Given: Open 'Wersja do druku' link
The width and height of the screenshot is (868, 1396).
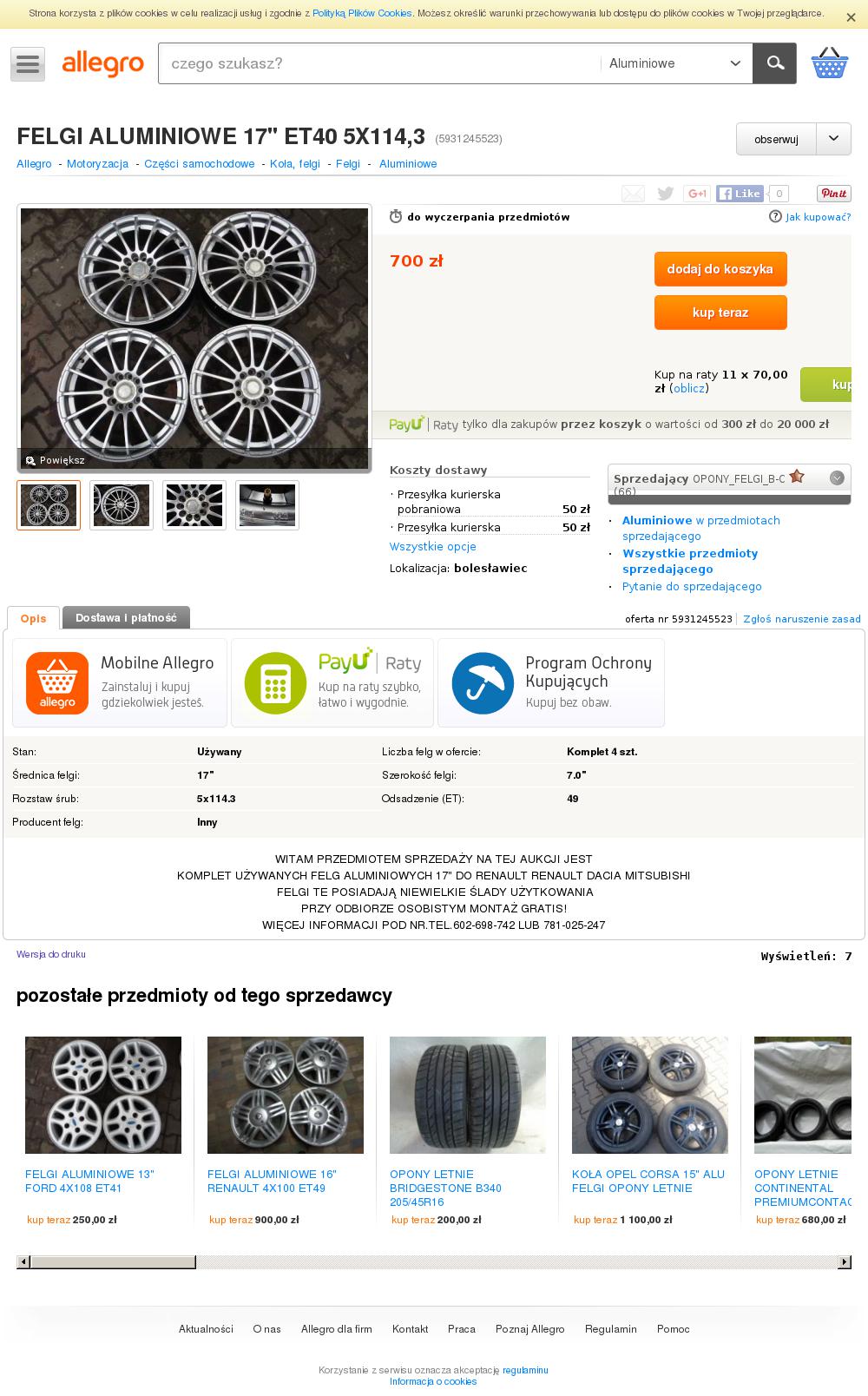Looking at the screenshot, I should (51, 954).
